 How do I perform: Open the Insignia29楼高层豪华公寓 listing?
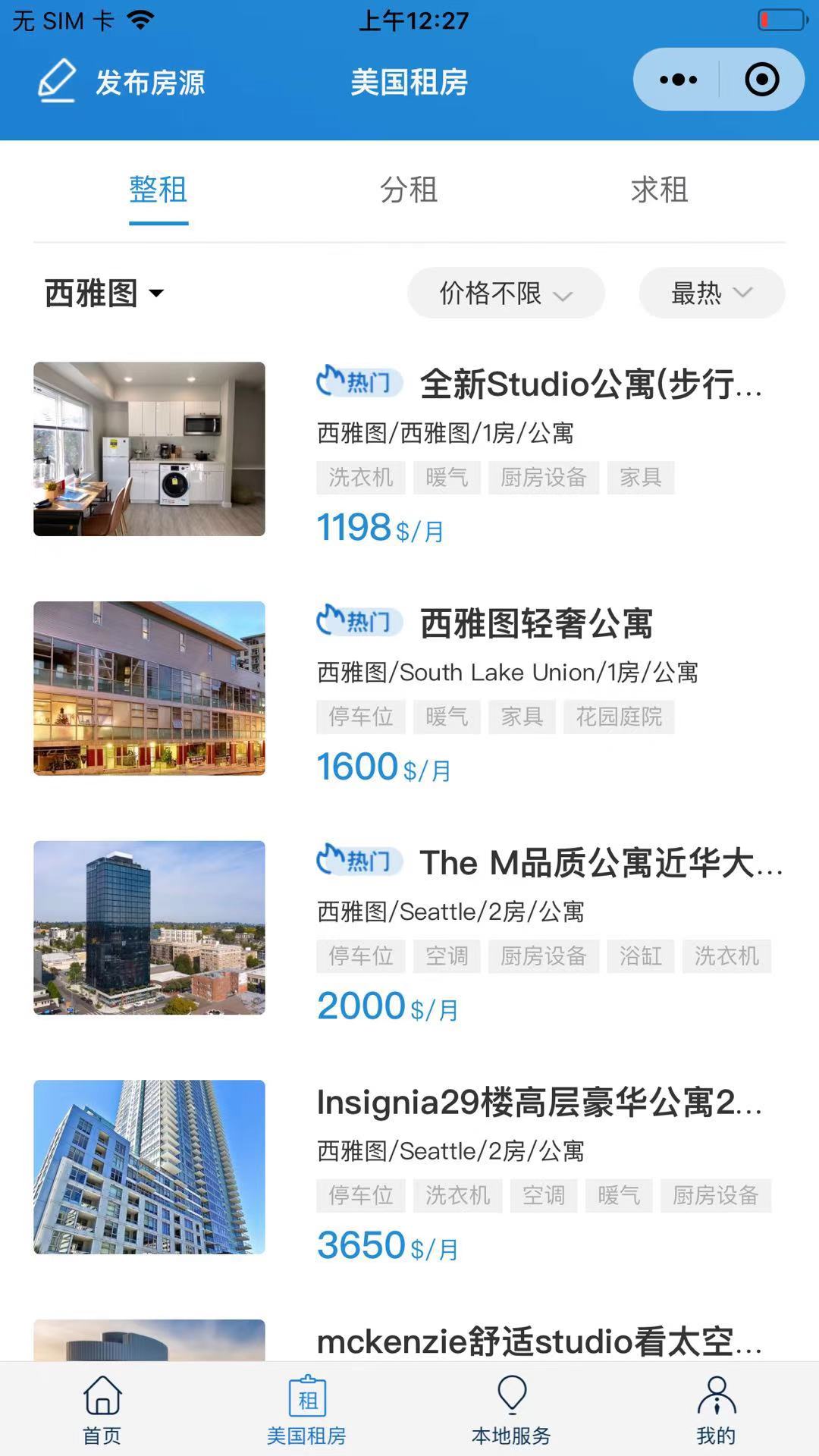(409, 1168)
